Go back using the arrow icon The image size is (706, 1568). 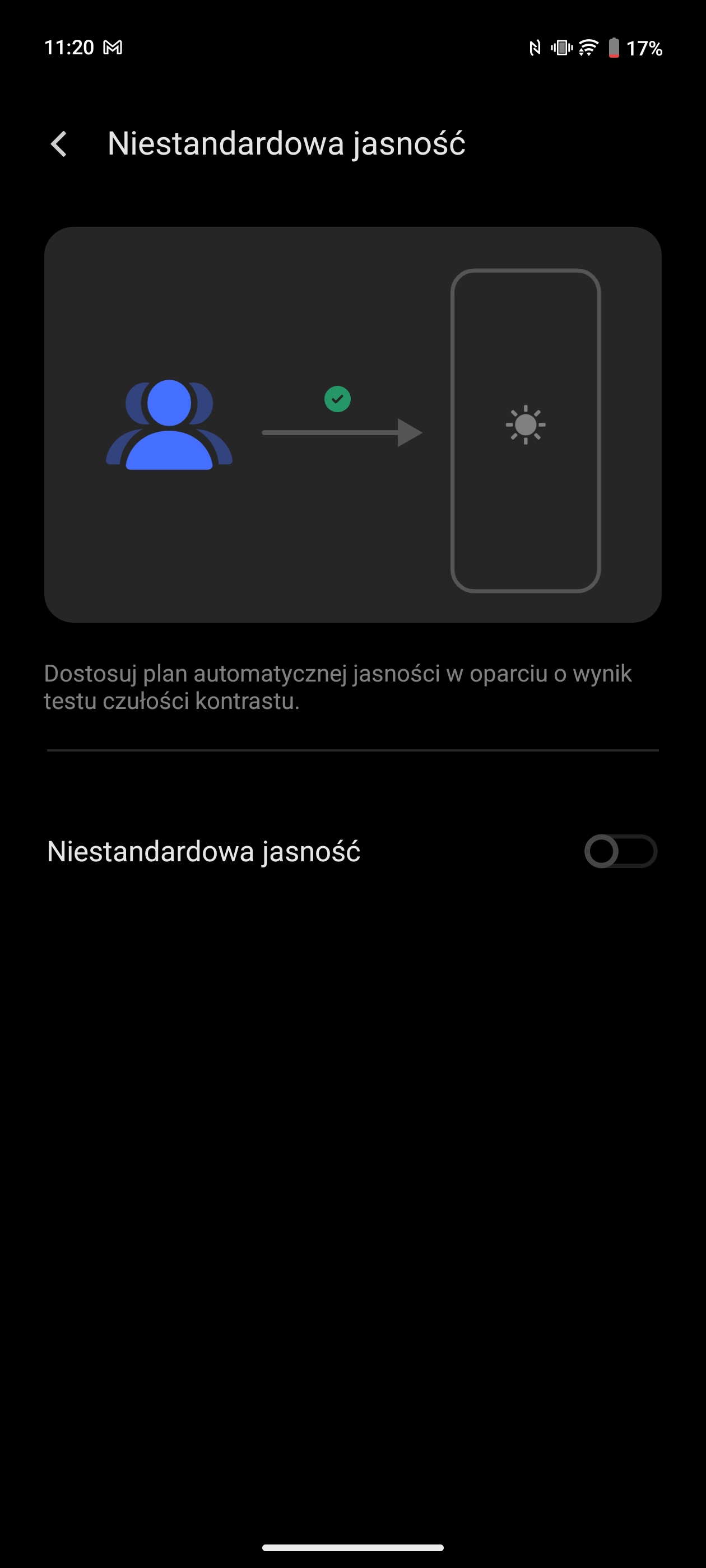[59, 144]
